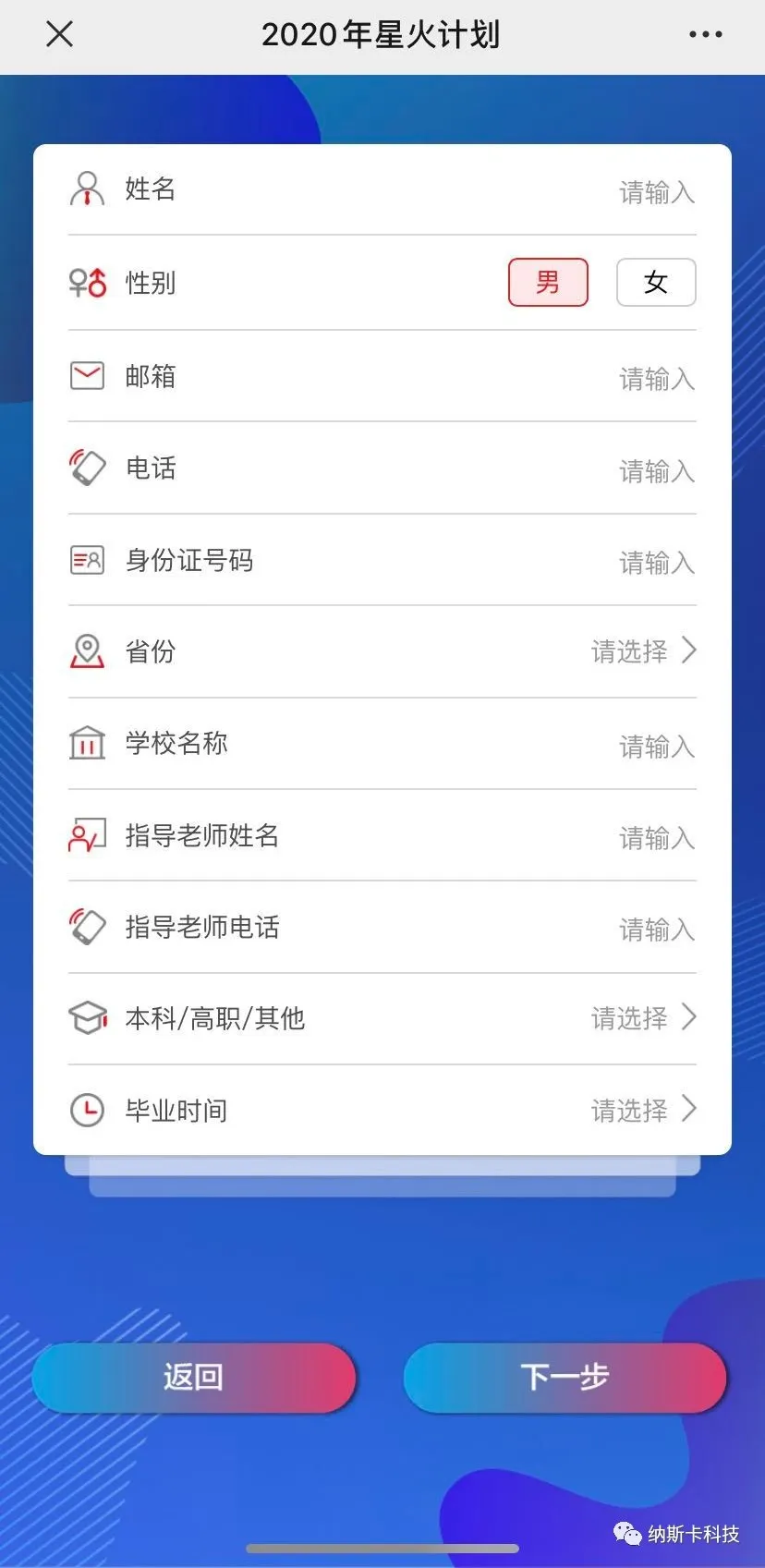
Task: Choose 本科/高职/其他 option
Action: 382,1019
